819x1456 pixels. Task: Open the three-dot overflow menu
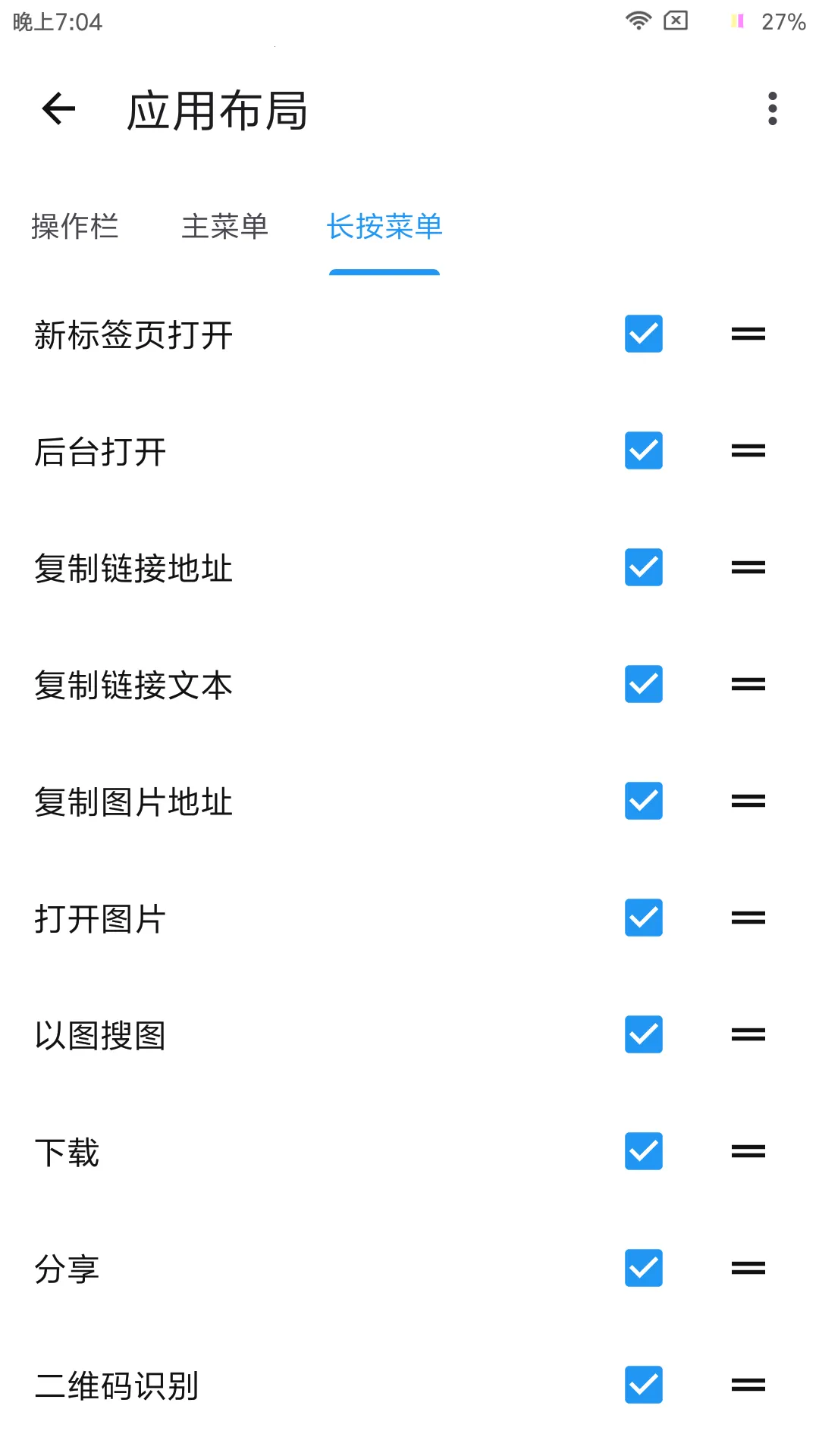coord(771,109)
